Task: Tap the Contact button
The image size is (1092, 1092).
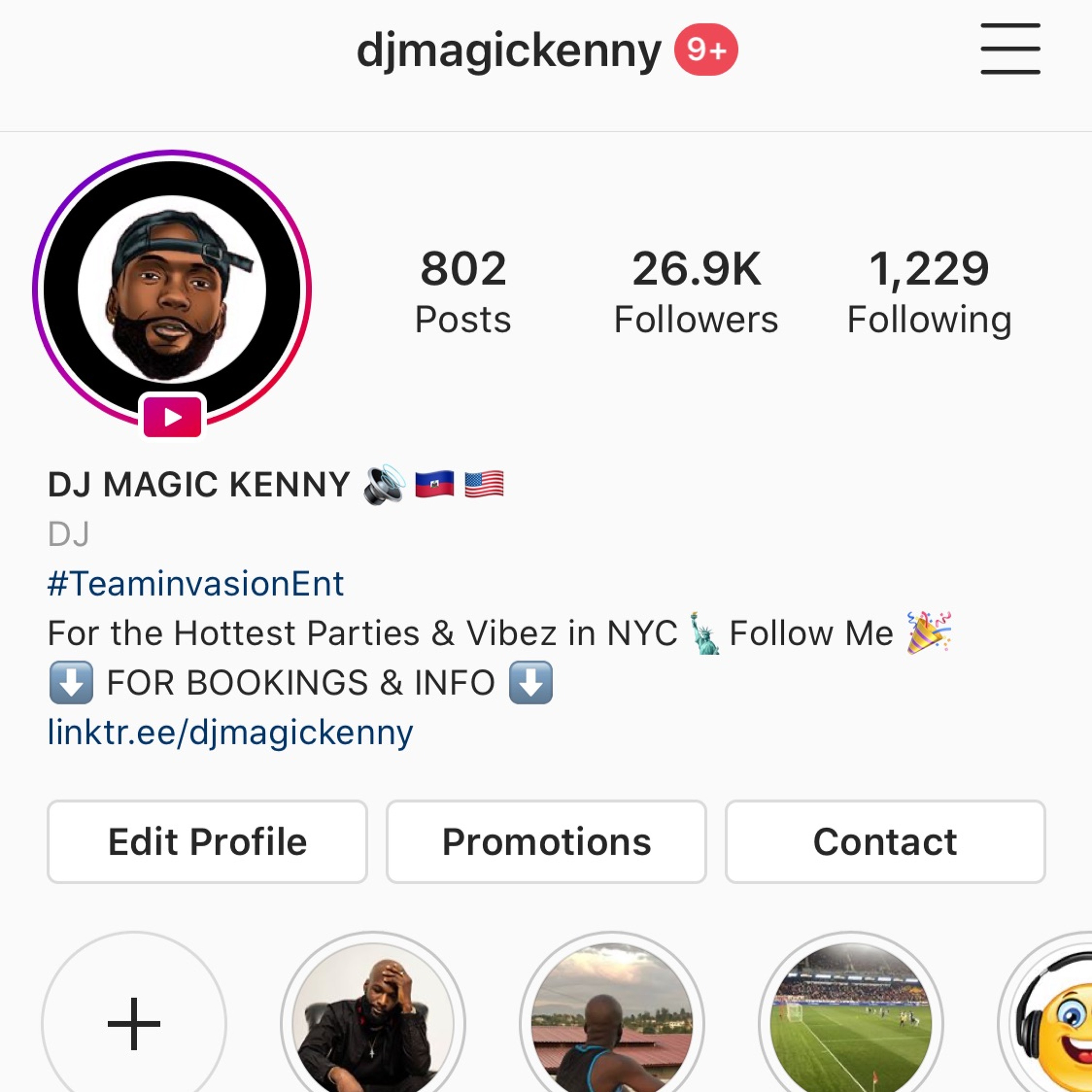Action: (x=885, y=842)
